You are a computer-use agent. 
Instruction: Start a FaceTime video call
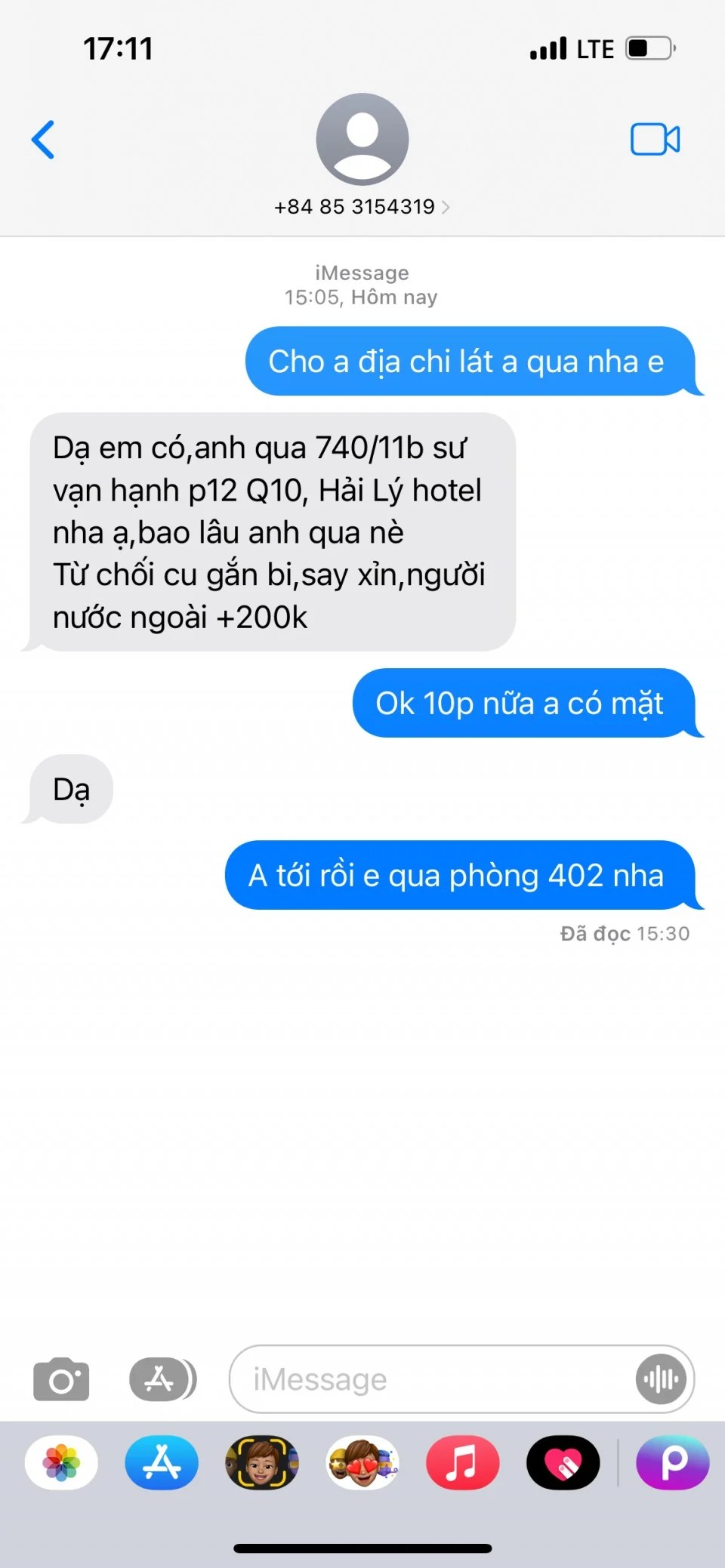coord(655,140)
